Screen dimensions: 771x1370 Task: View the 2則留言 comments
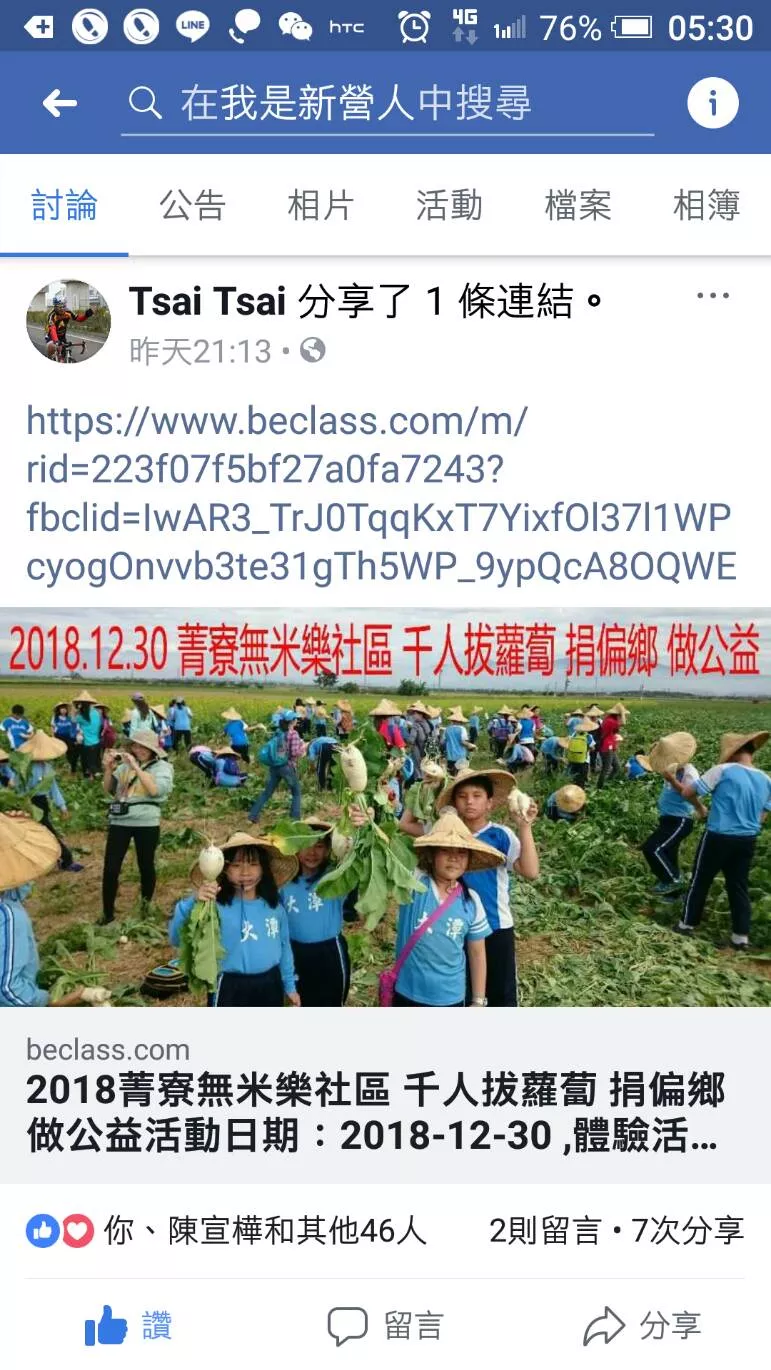[545, 1231]
